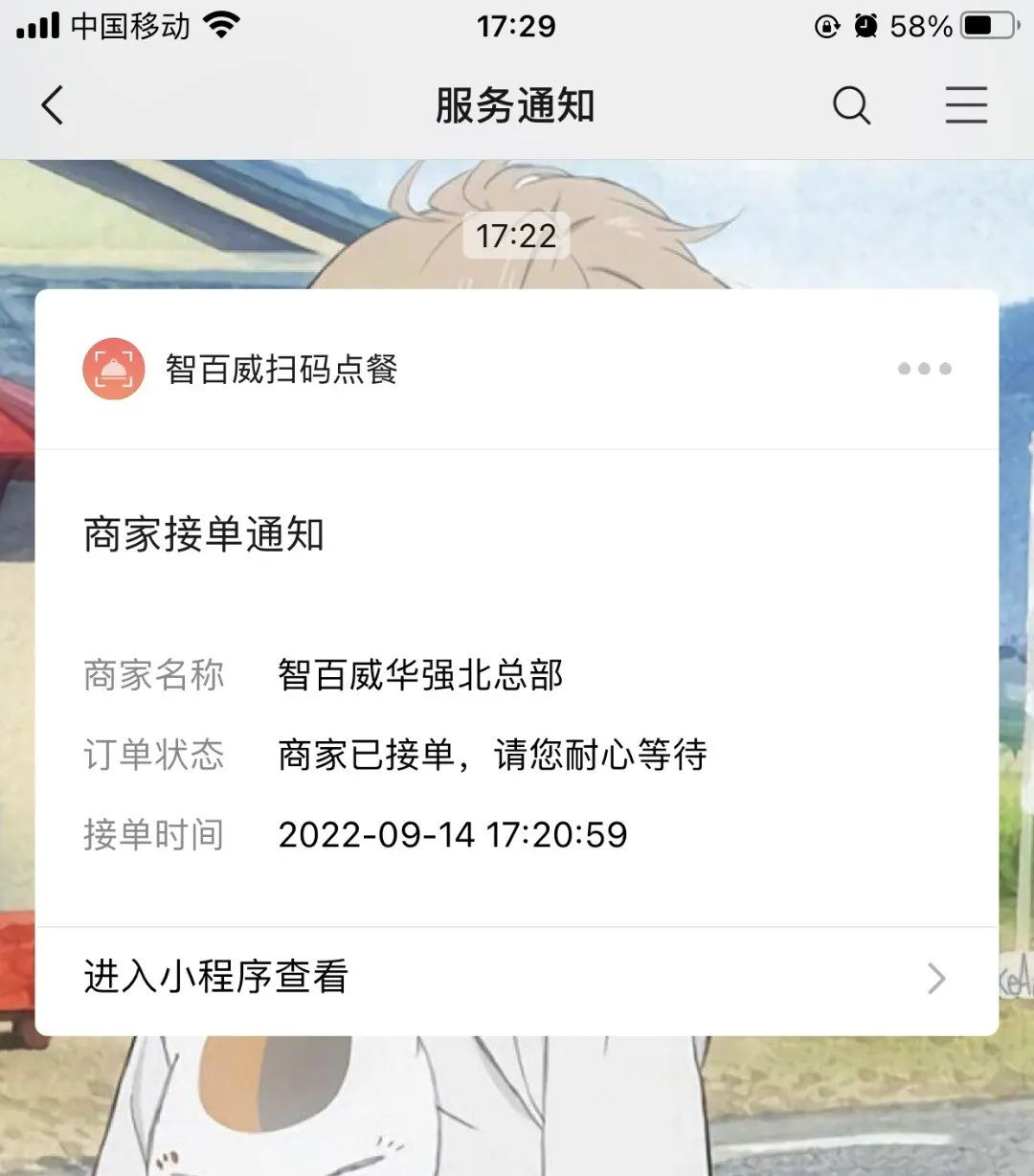The height and width of the screenshot is (1176, 1034).
Task: Open the hamburger menu icon
Action: click(965, 105)
